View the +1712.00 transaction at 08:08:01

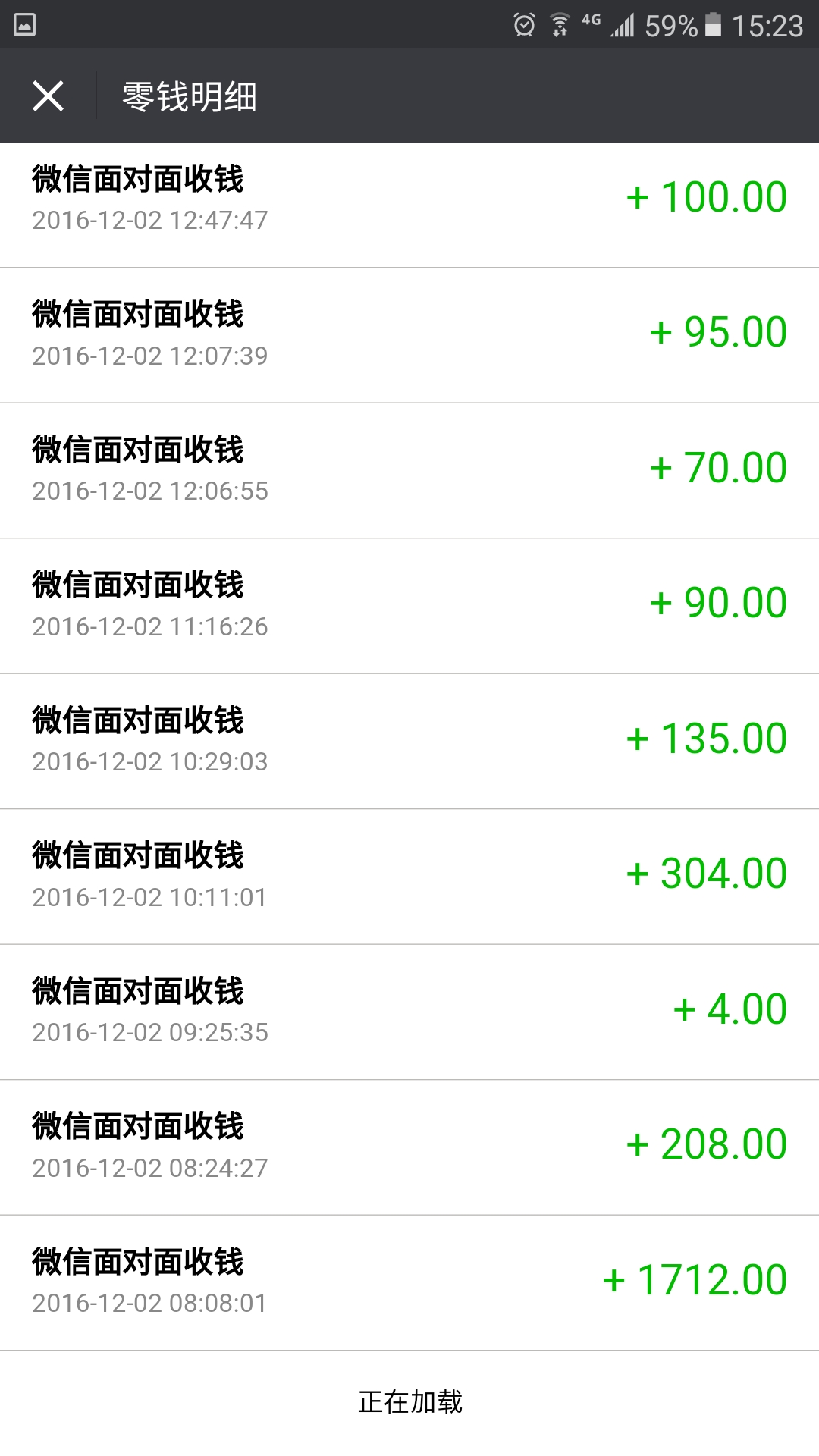(x=409, y=1283)
